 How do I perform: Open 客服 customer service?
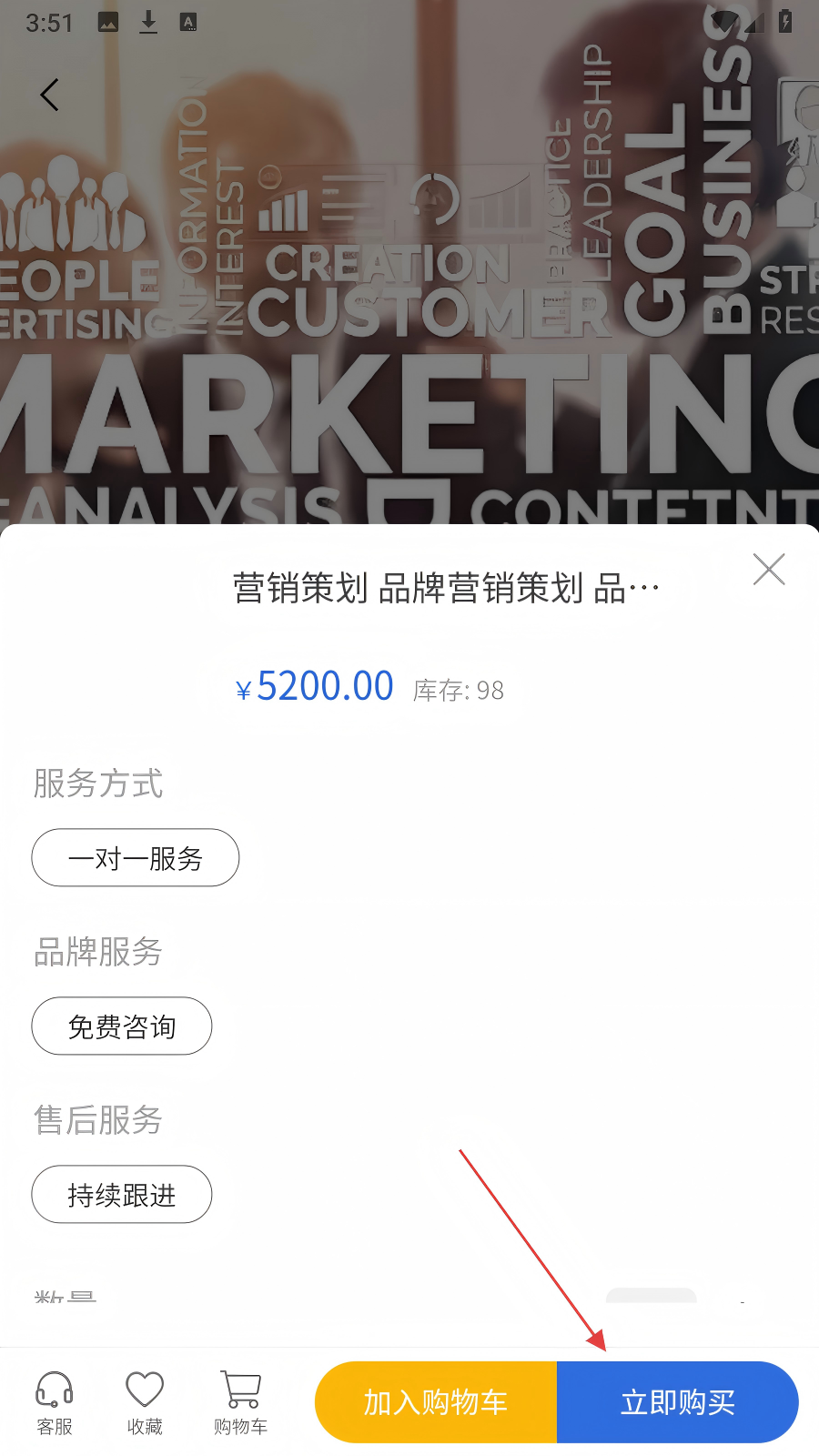pos(55,1402)
